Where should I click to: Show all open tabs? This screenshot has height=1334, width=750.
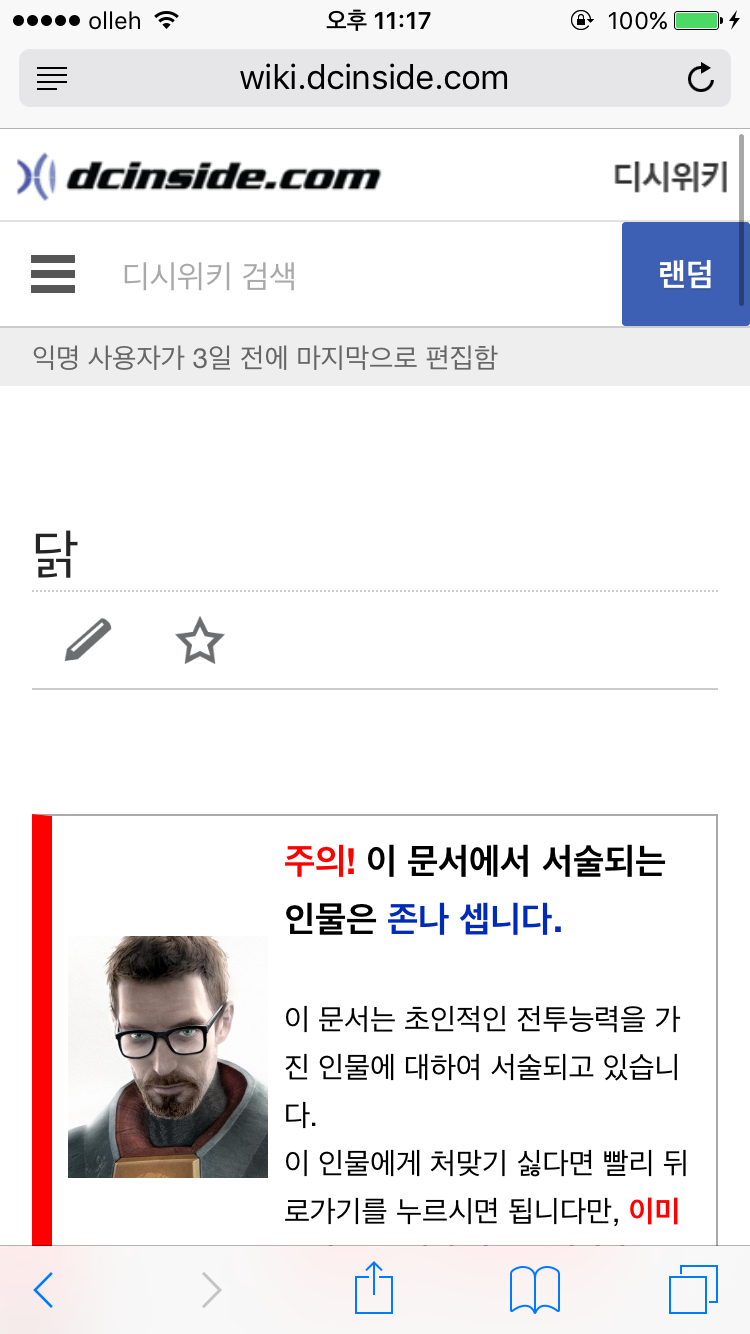coord(693,1290)
